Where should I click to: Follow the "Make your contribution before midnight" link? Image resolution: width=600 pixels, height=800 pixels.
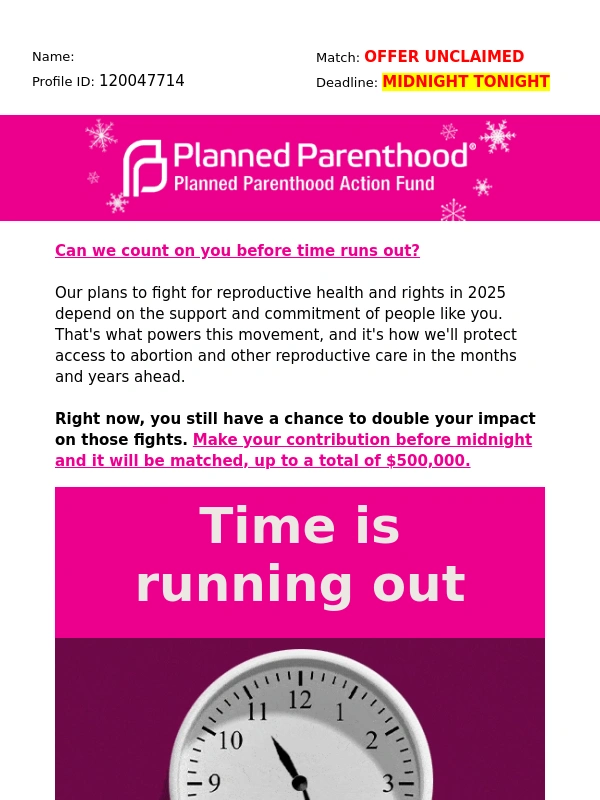361,440
